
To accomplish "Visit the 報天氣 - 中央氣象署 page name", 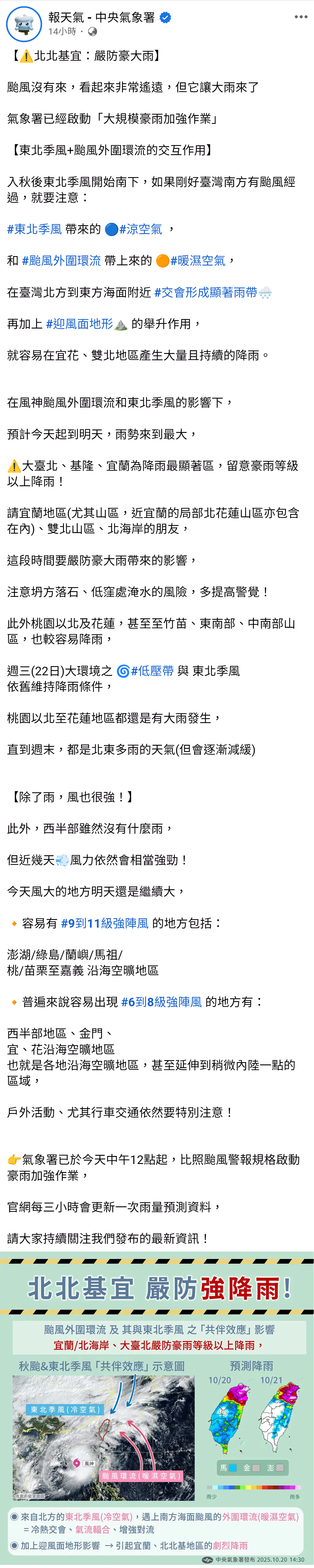I will (101, 17).
